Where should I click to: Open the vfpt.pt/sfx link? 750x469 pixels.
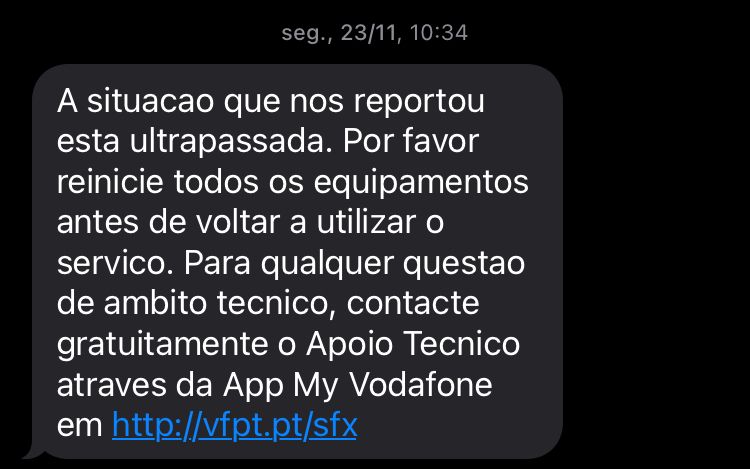coord(234,426)
